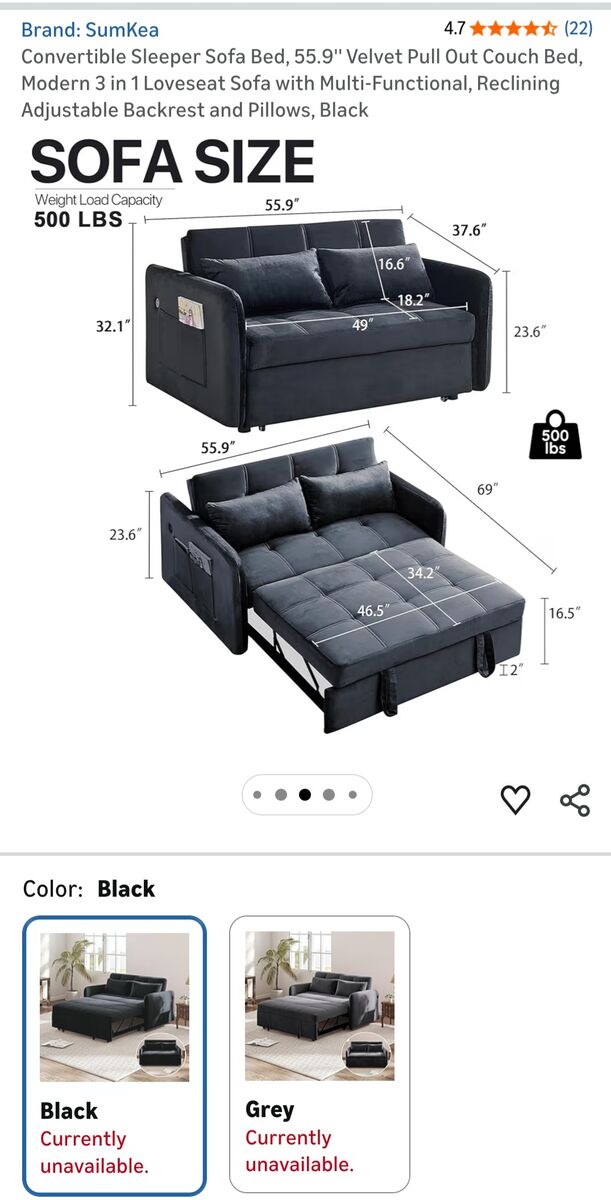The image size is (611, 1200).
Task: Tap the image page indicator dots
Action: pyautogui.click(x=306, y=795)
